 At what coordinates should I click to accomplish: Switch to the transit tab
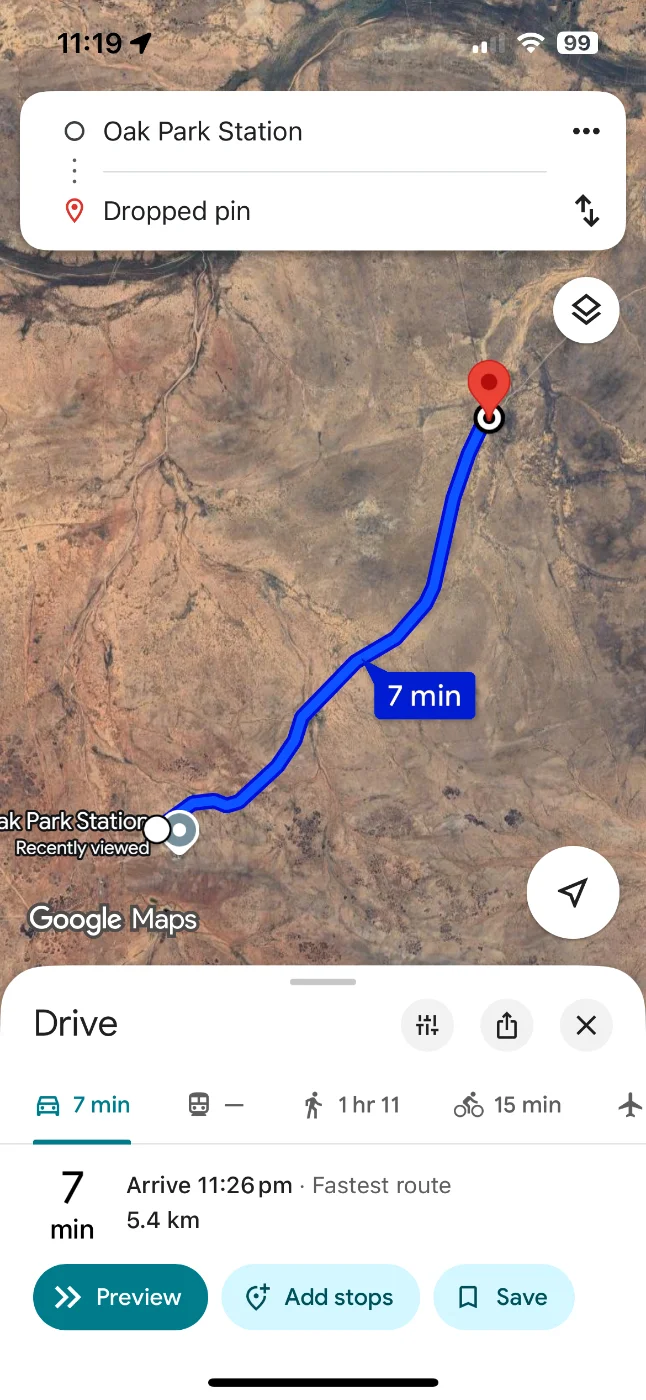click(x=215, y=1105)
